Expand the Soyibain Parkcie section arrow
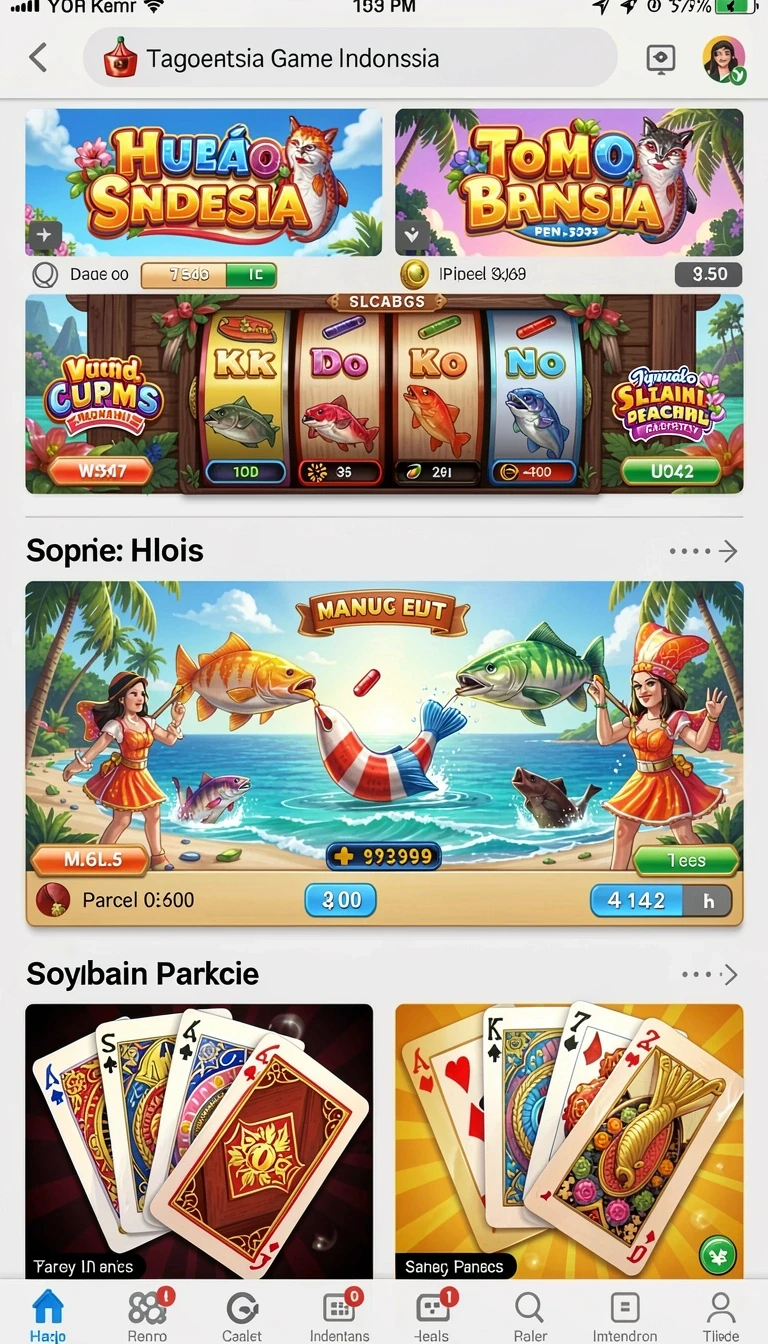Viewport: 768px width, 1344px height. [709, 974]
